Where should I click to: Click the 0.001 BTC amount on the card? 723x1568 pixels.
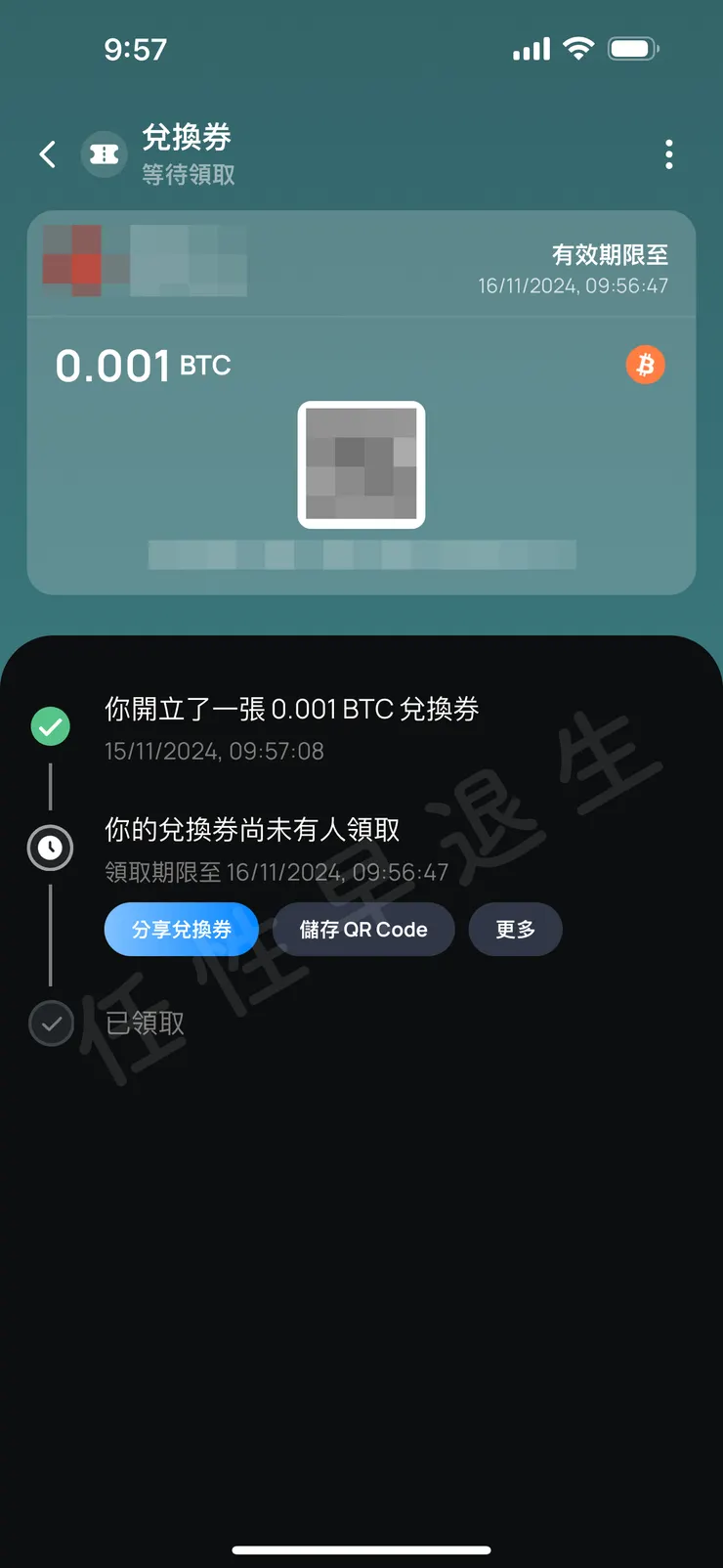[141, 365]
